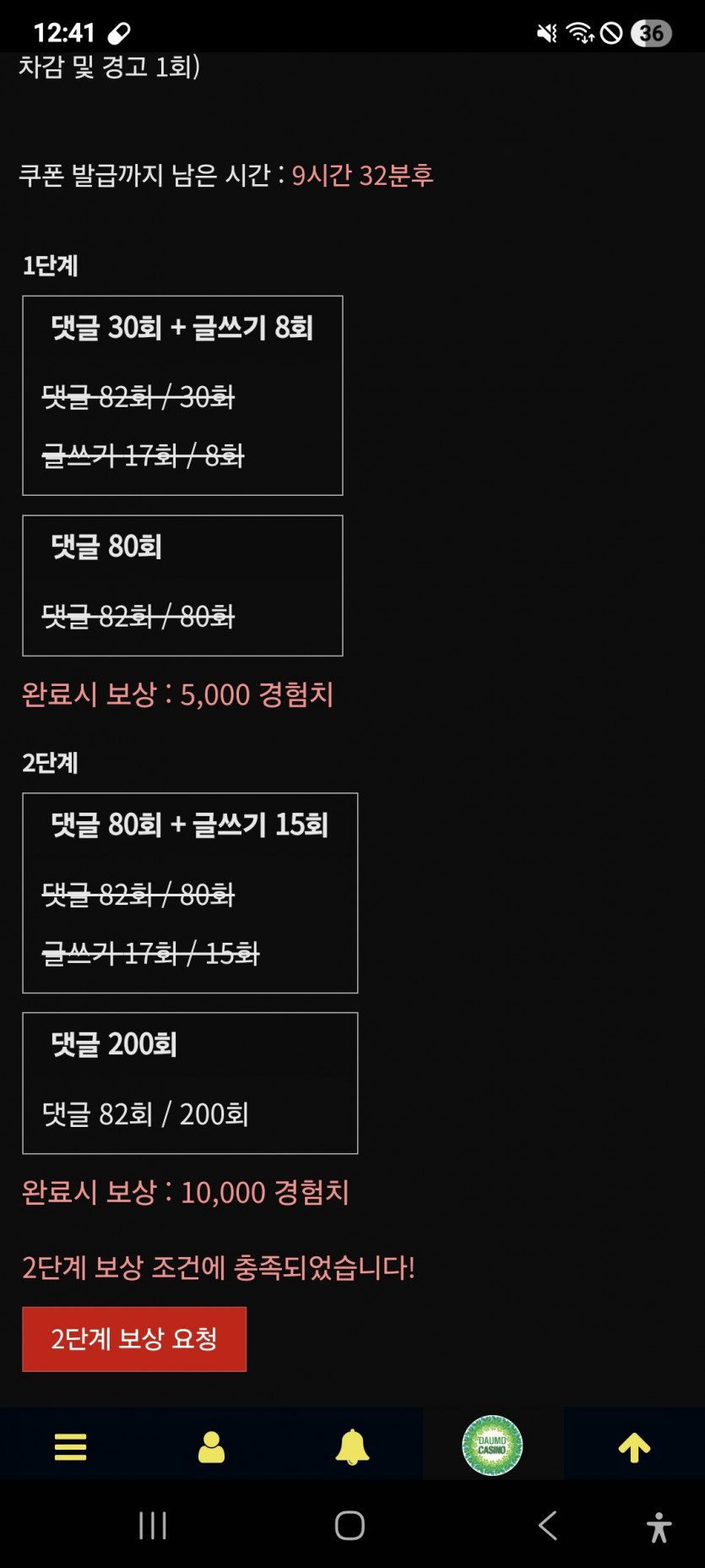Tap the battery indicator showing 36
Viewport: 705px width, 1568px height.
point(650,32)
